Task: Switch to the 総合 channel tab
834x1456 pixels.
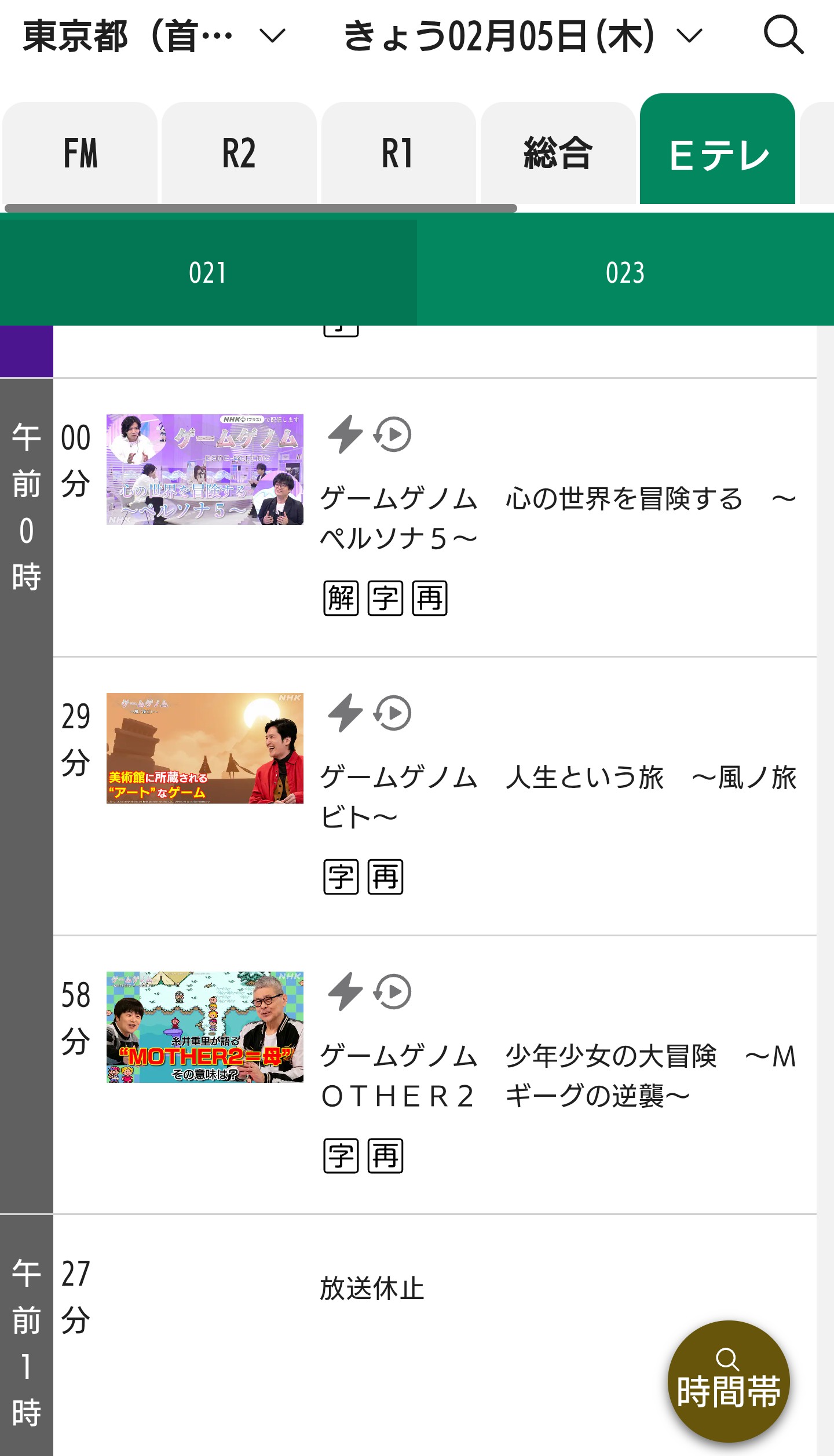Action: tap(558, 154)
